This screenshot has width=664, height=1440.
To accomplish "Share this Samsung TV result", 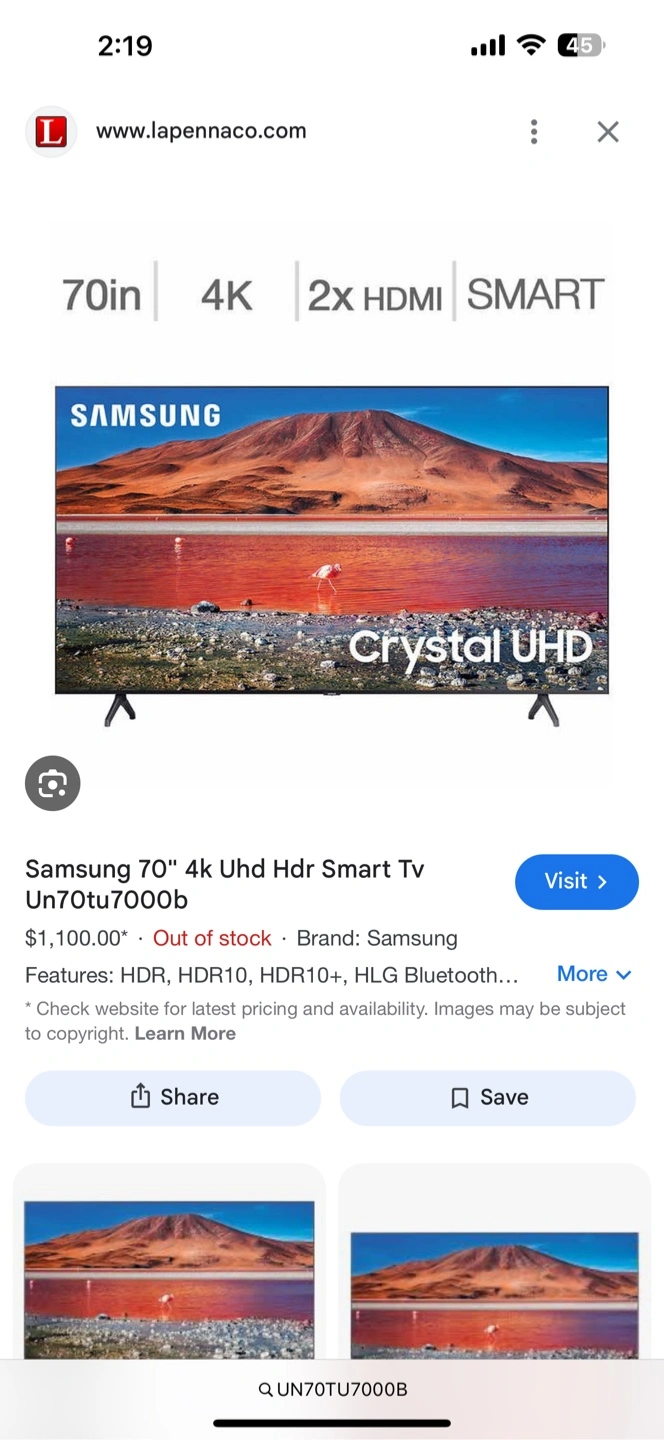I will (x=173, y=1097).
